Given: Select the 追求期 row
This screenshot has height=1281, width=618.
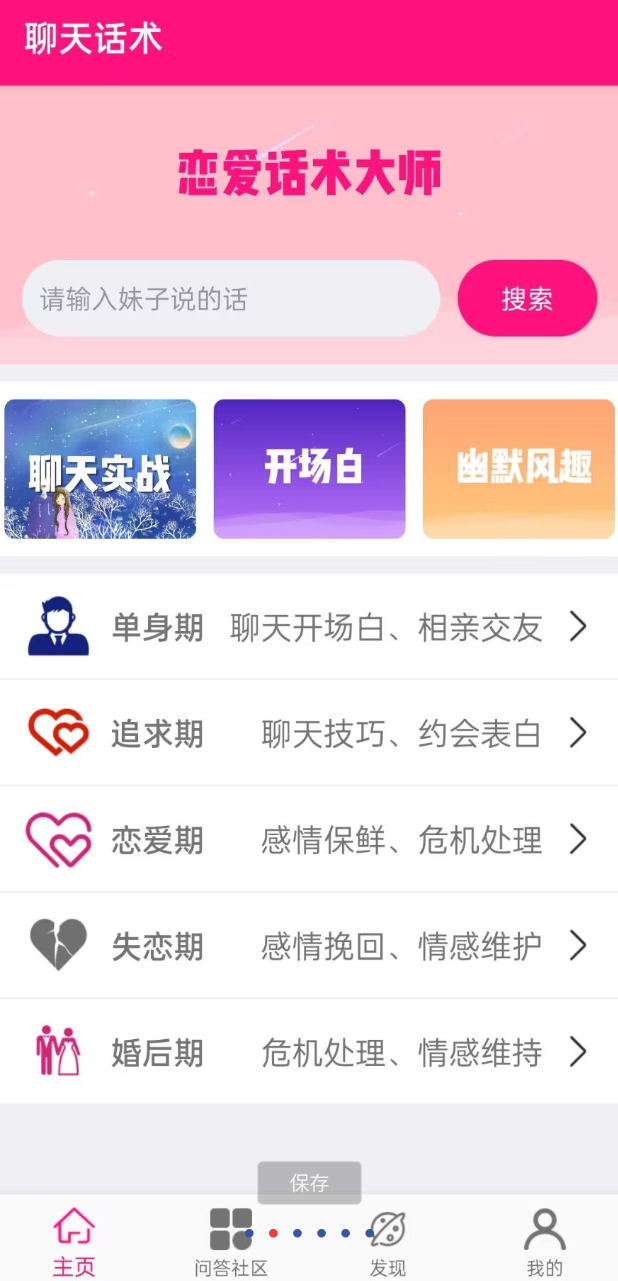Looking at the screenshot, I should (309, 733).
